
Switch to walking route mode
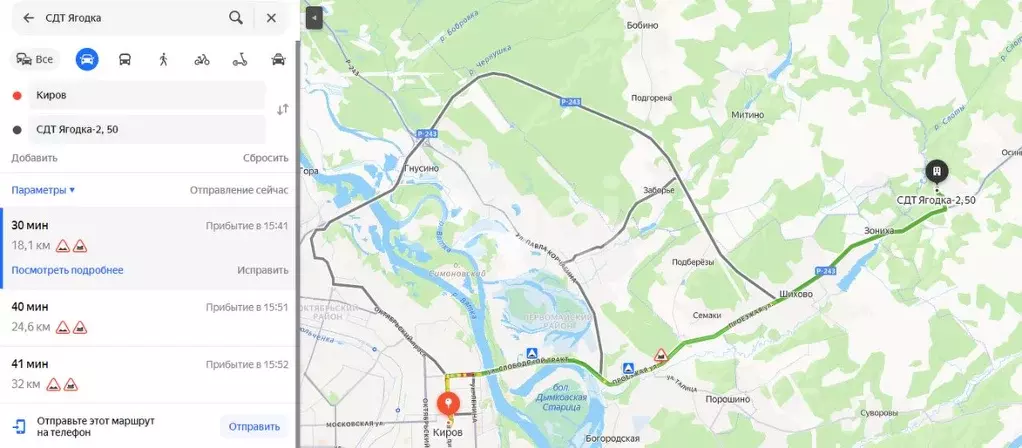pos(163,59)
